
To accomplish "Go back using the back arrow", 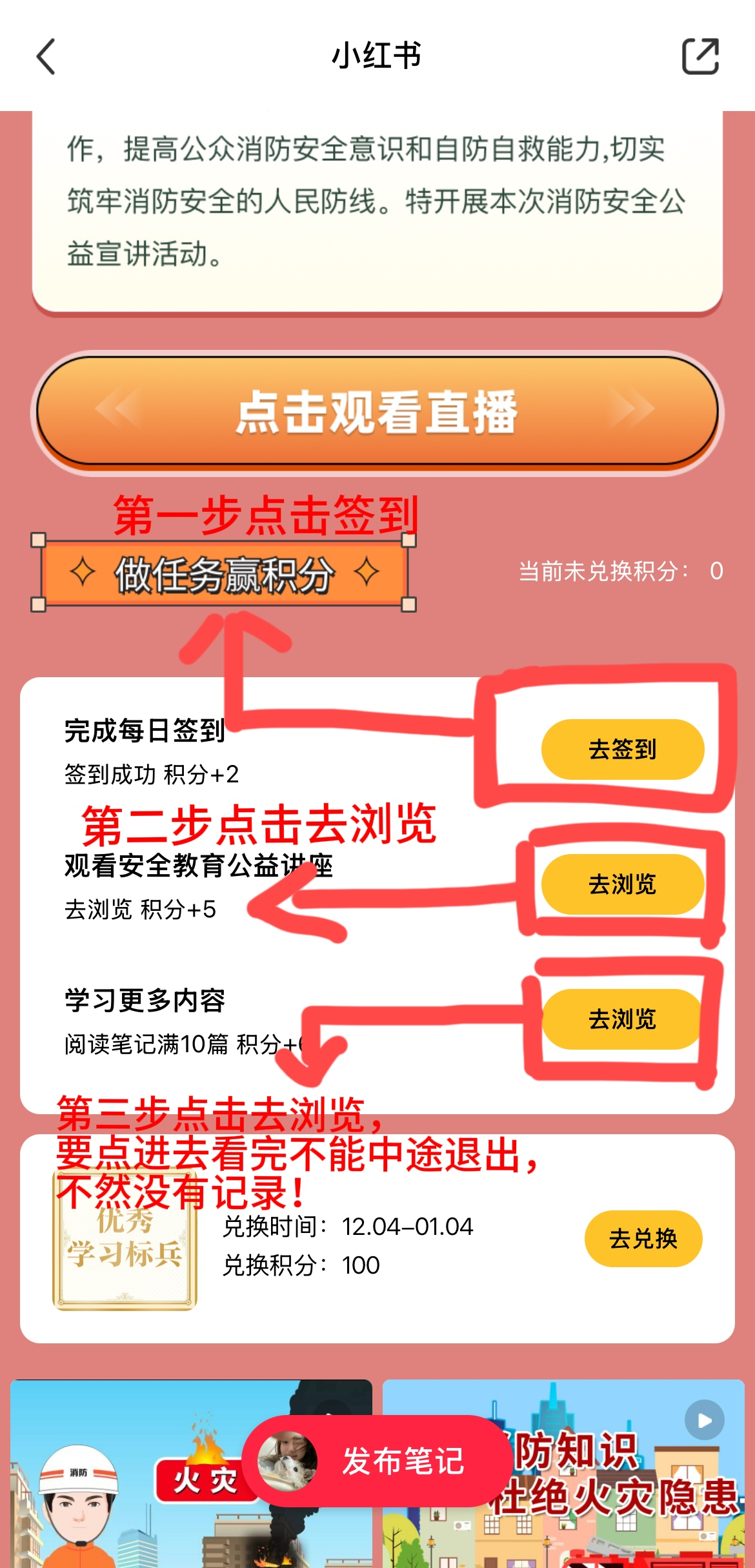I will click(46, 57).
